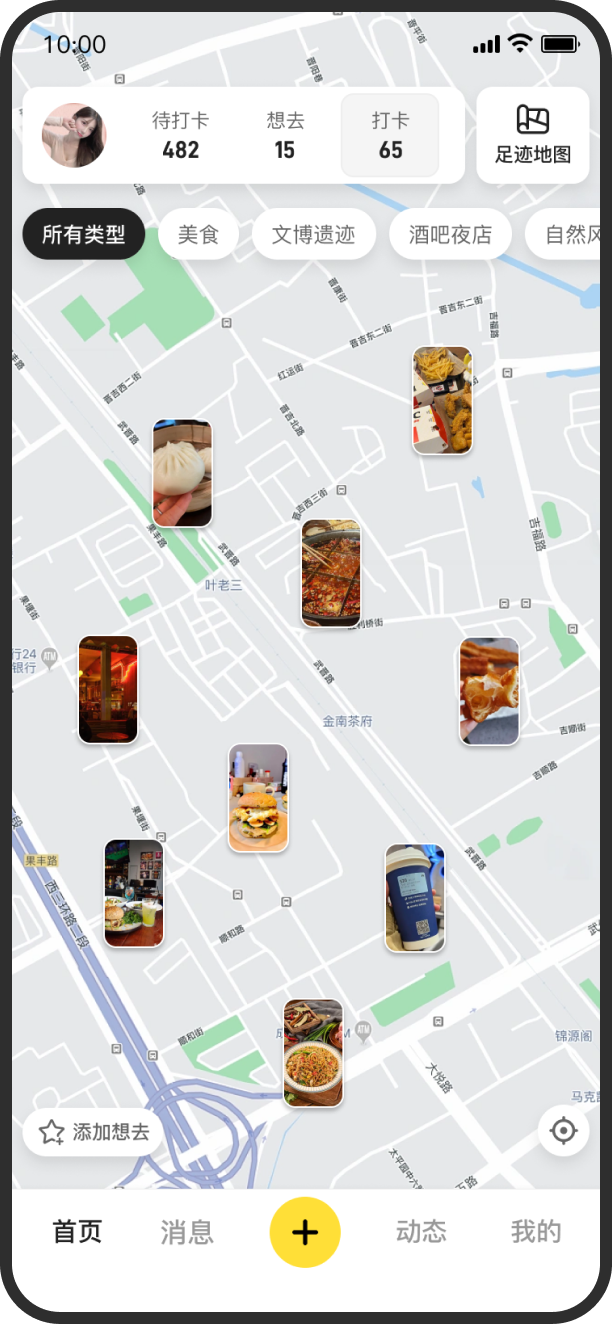Select the 所有类型 chip
Viewport: 612px width, 1324px height.
(84, 235)
